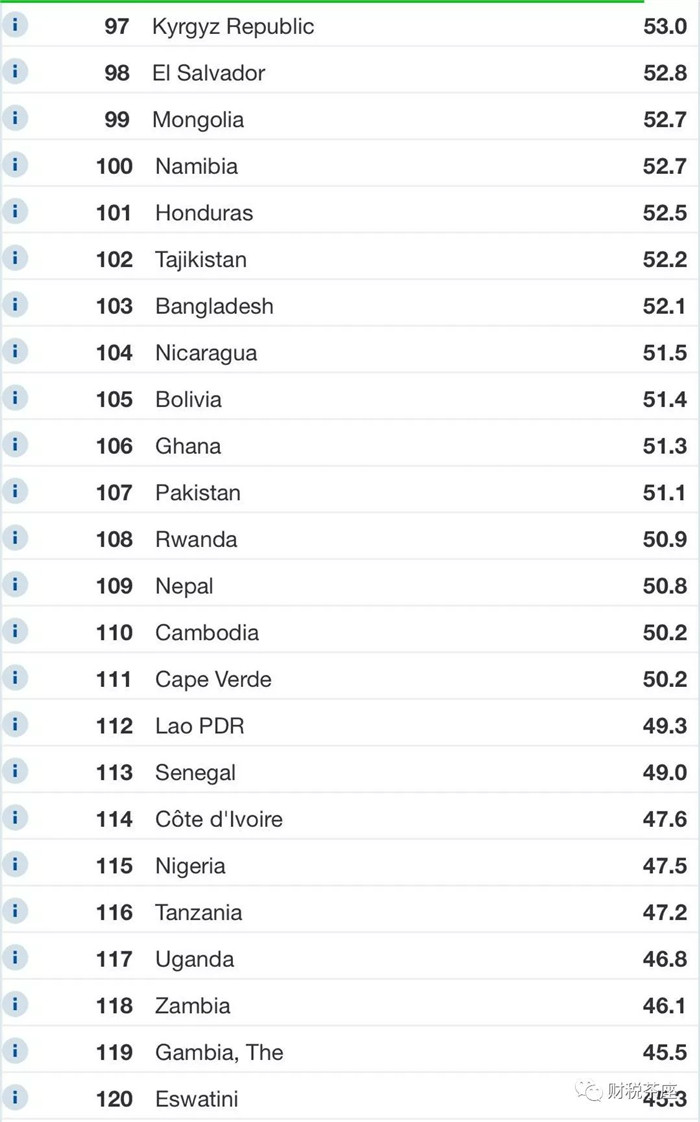Tap the info icon beside Nepal

click(x=15, y=585)
